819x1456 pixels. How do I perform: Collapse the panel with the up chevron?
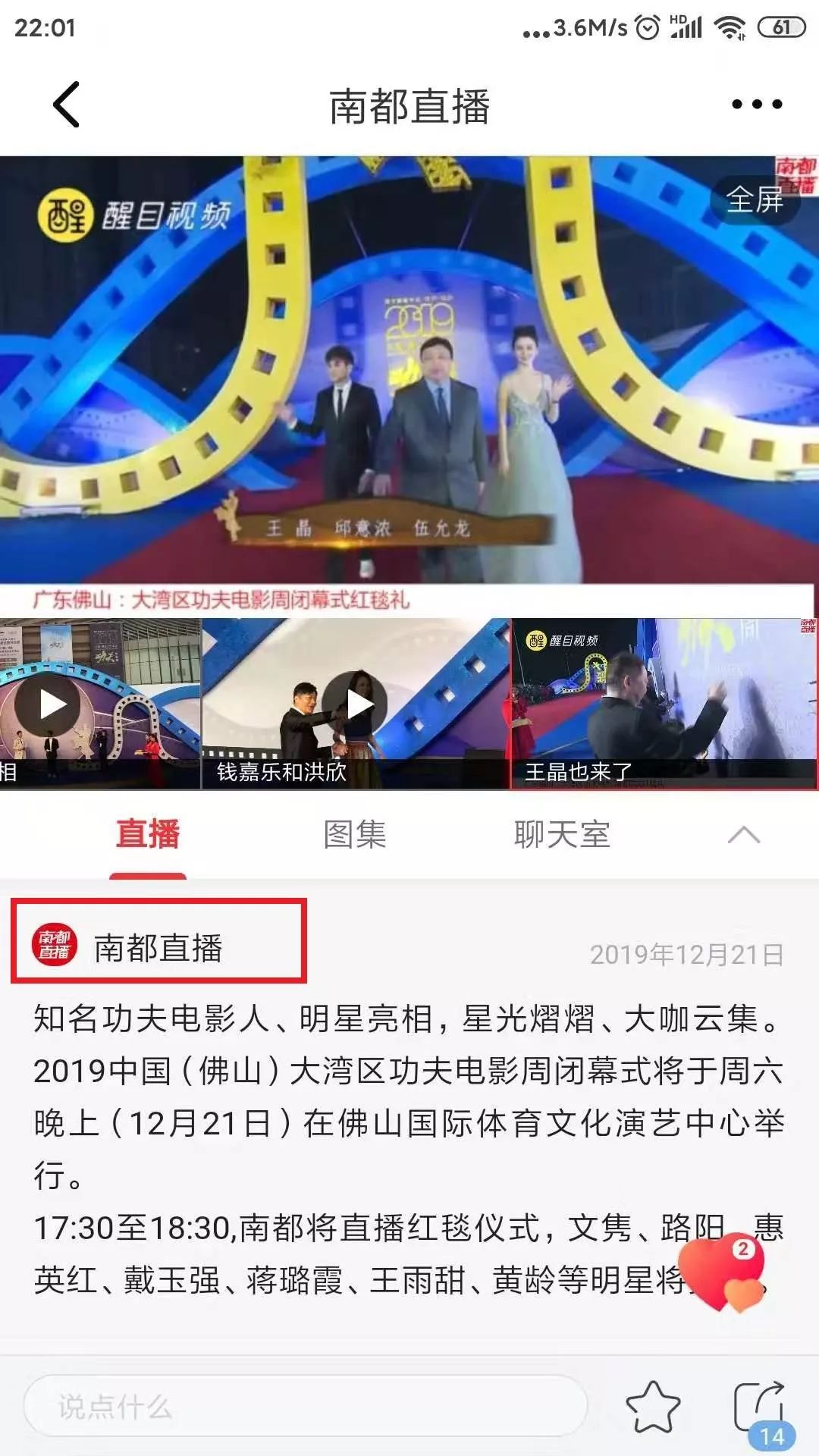click(x=743, y=835)
